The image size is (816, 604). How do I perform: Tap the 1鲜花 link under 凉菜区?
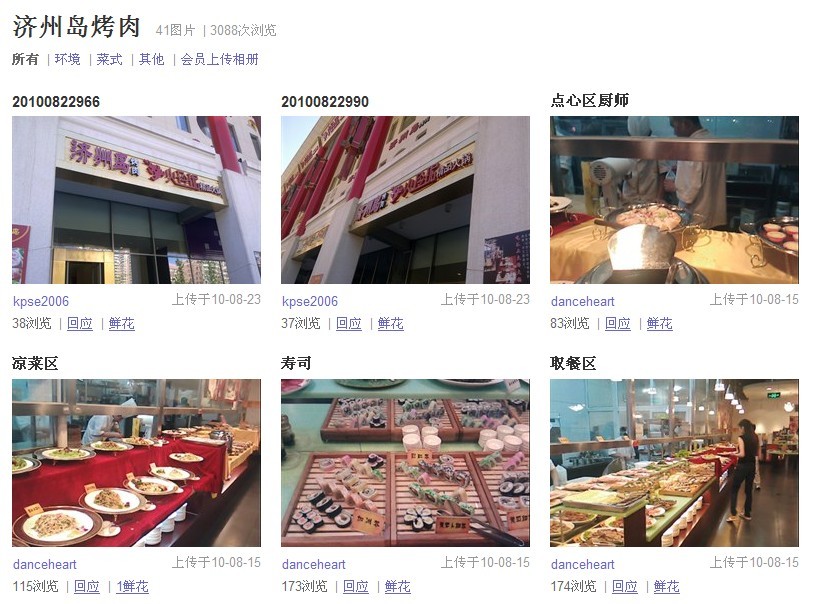132,587
